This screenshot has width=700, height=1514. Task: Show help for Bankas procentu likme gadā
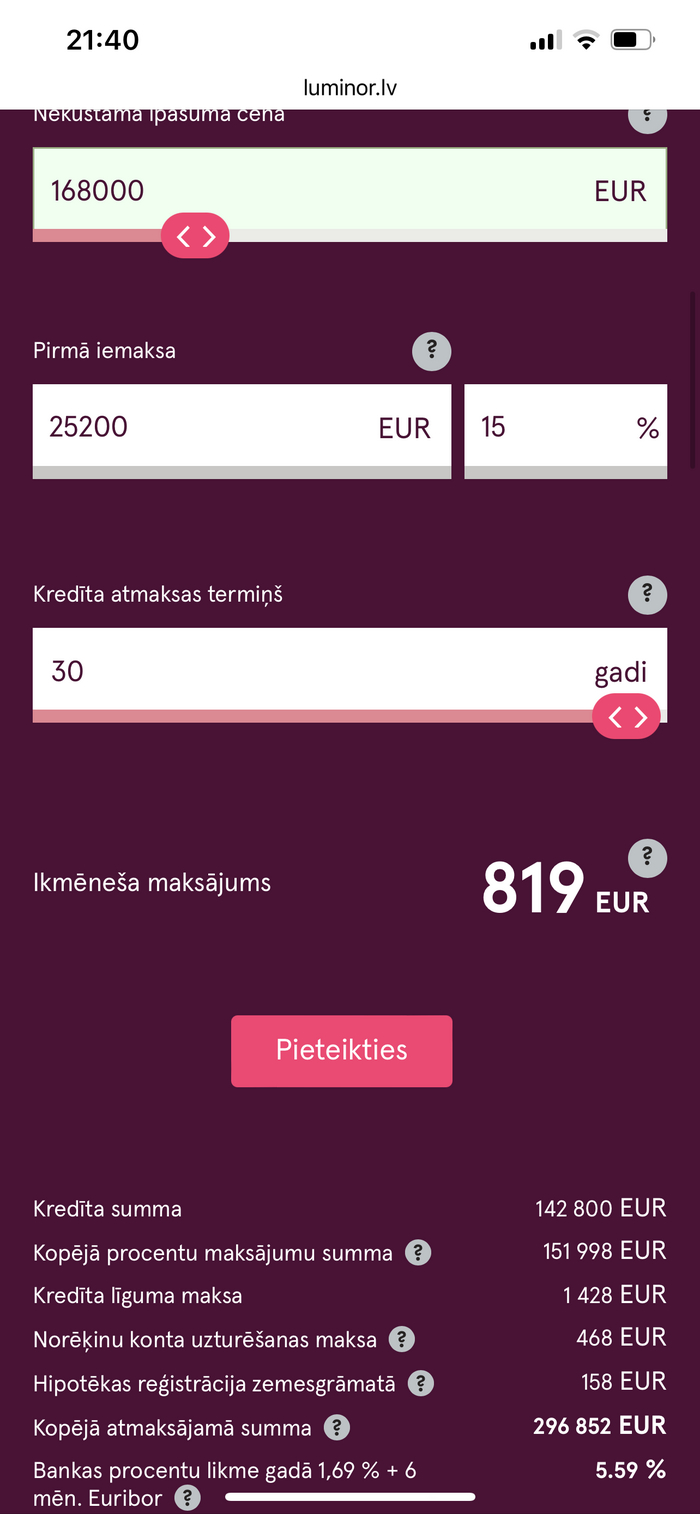point(187,1497)
